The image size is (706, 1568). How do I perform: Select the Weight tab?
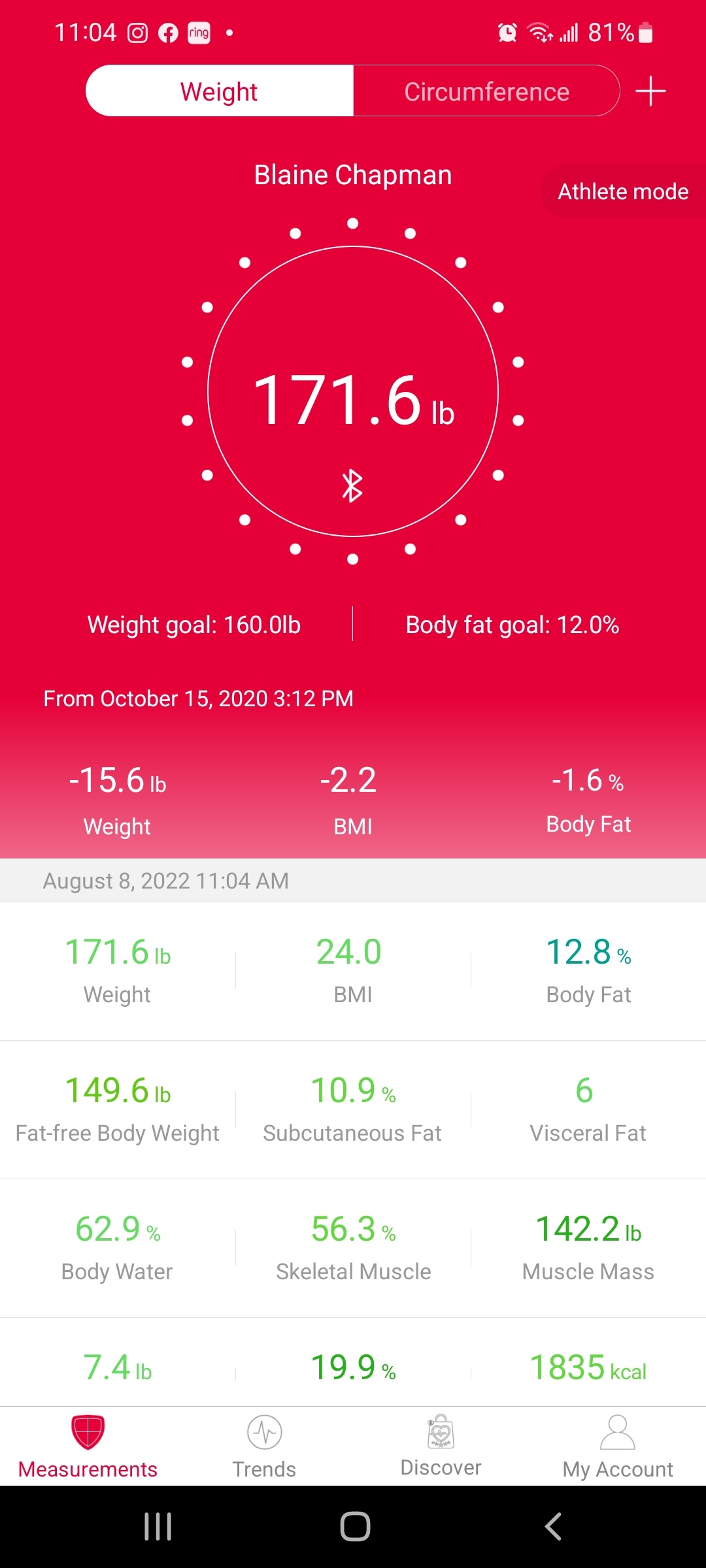(220, 91)
